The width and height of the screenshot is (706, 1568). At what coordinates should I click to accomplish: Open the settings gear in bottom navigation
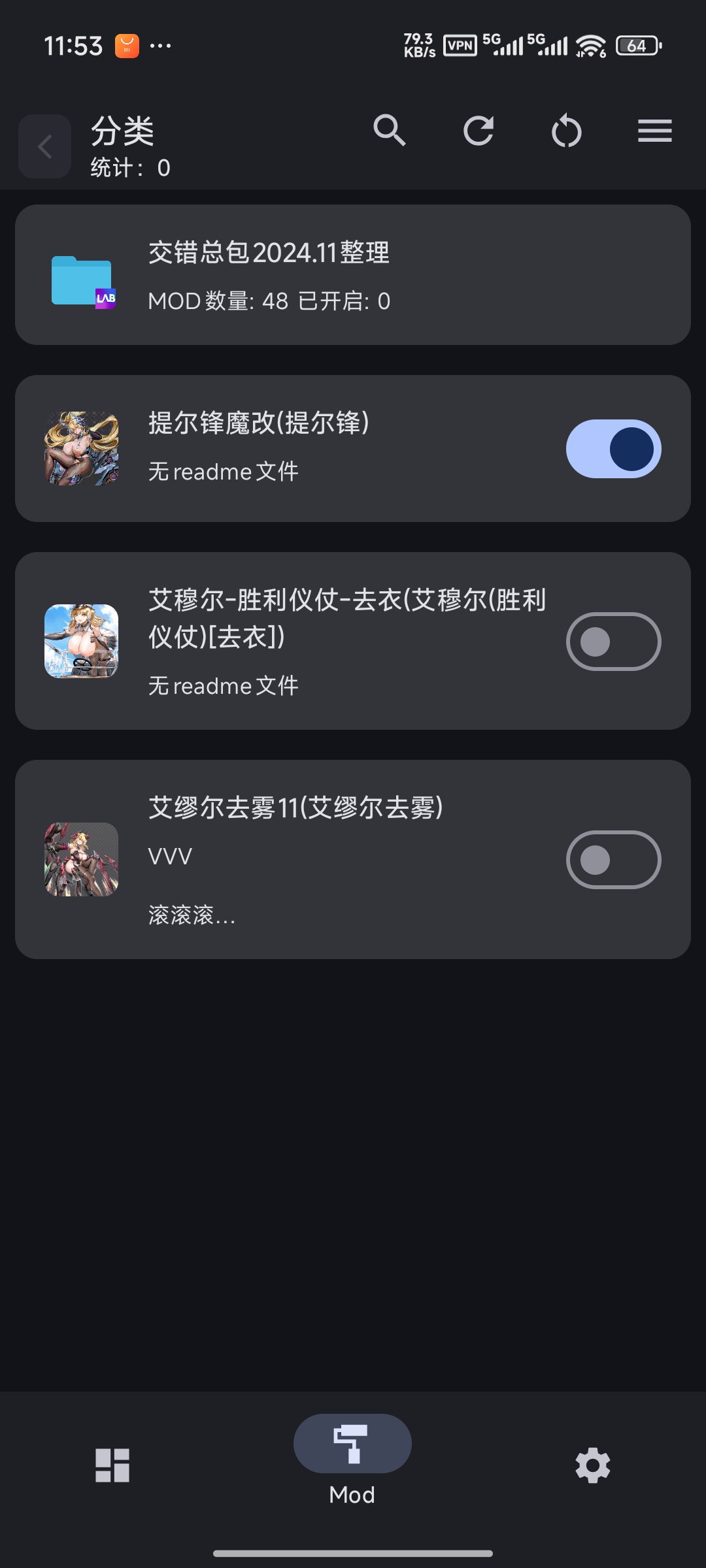pos(592,1465)
